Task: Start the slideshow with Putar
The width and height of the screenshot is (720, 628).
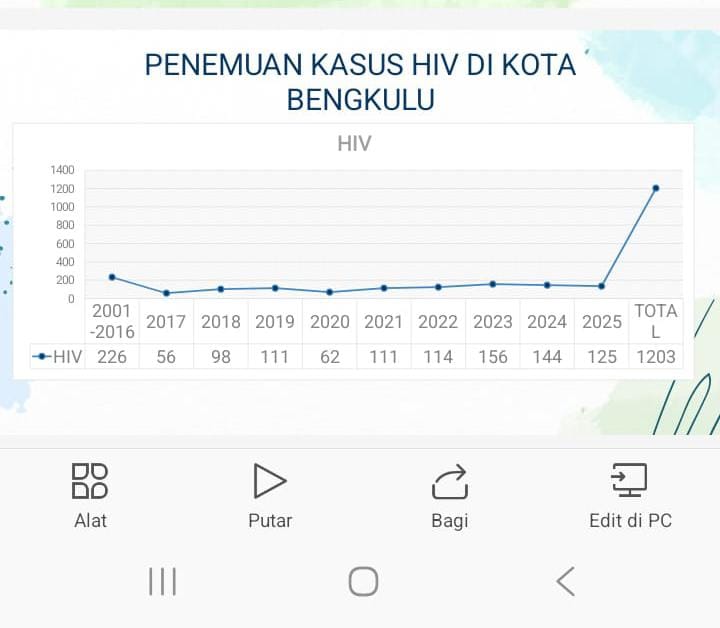Action: [x=270, y=495]
